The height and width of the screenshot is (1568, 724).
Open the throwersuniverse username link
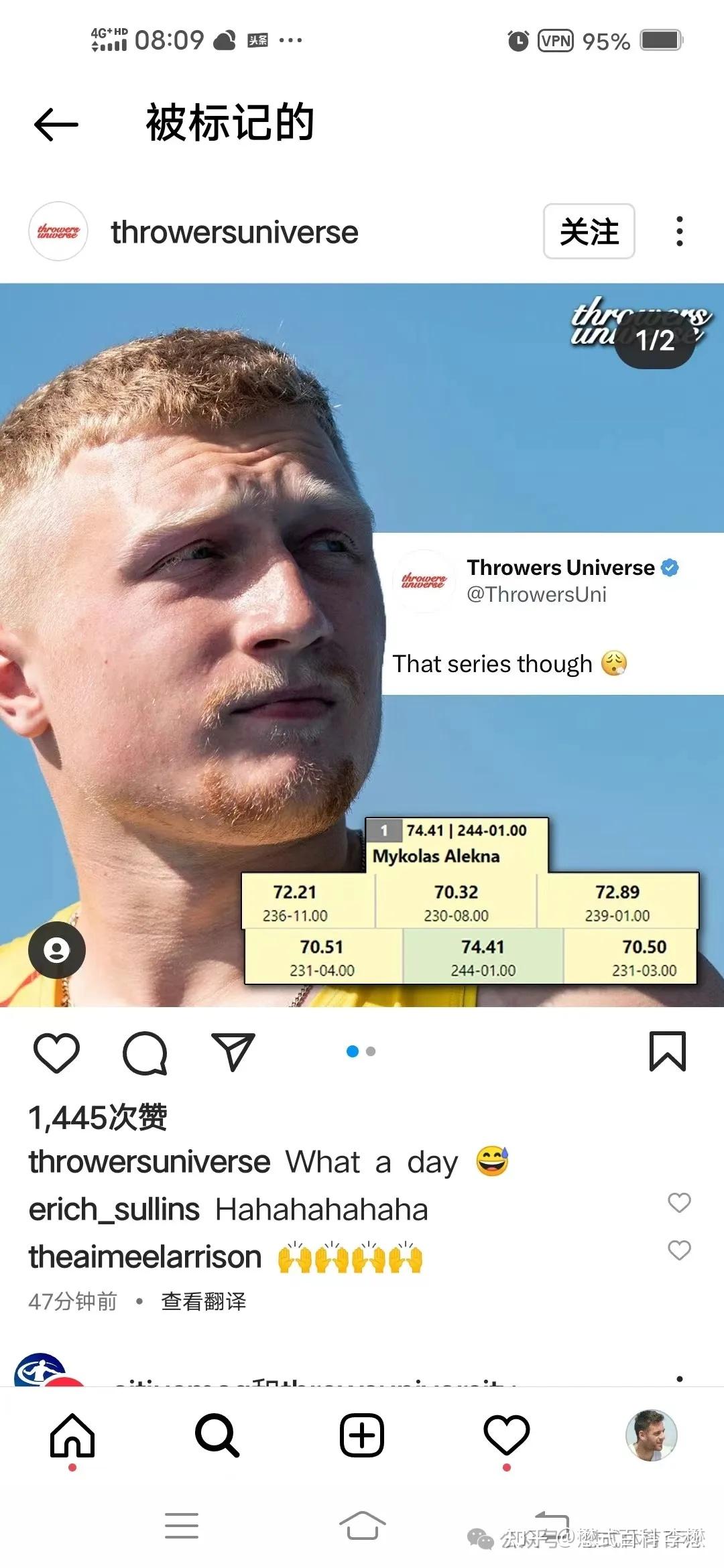click(234, 233)
